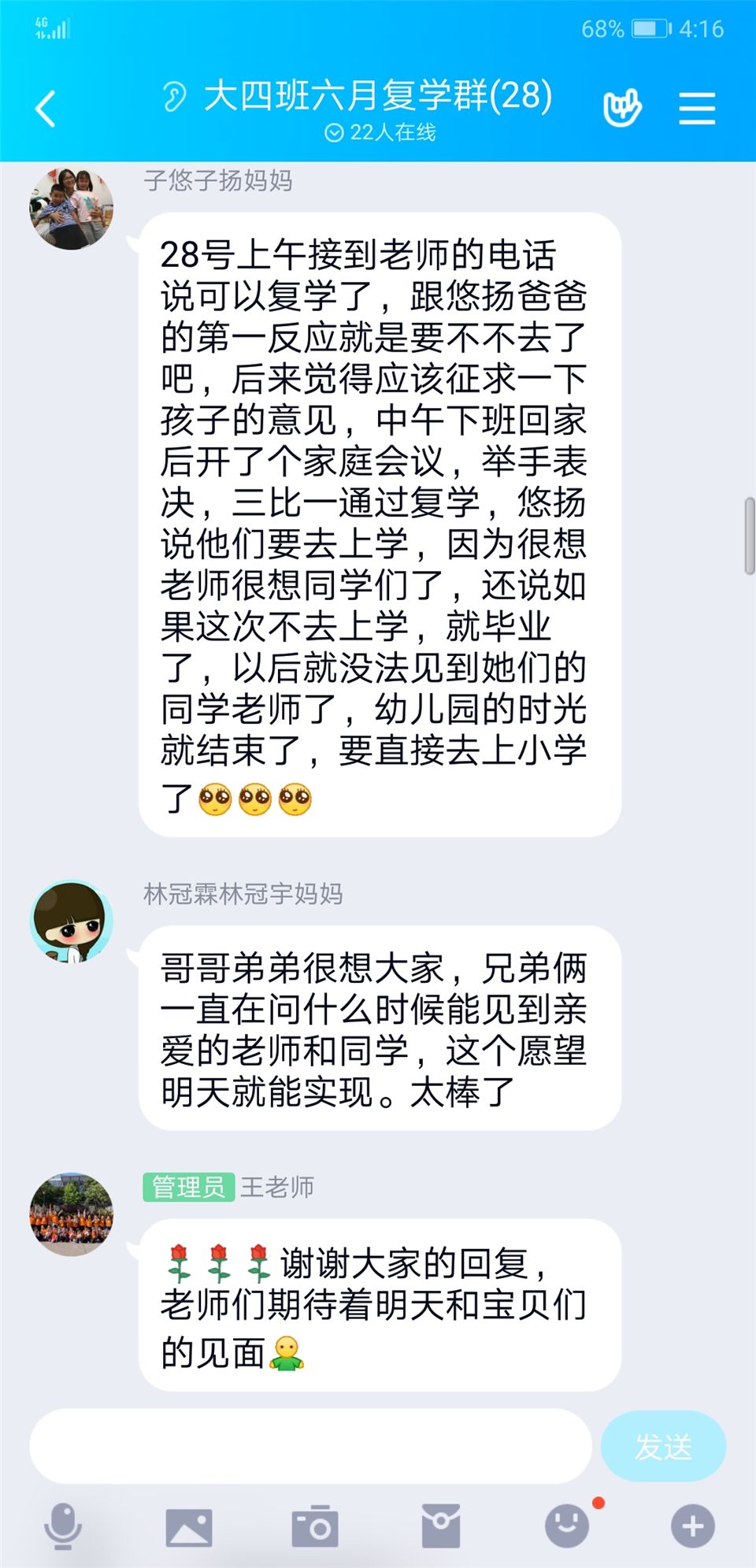Focus the message input field
The width and height of the screenshot is (756, 1568).
(310, 1445)
